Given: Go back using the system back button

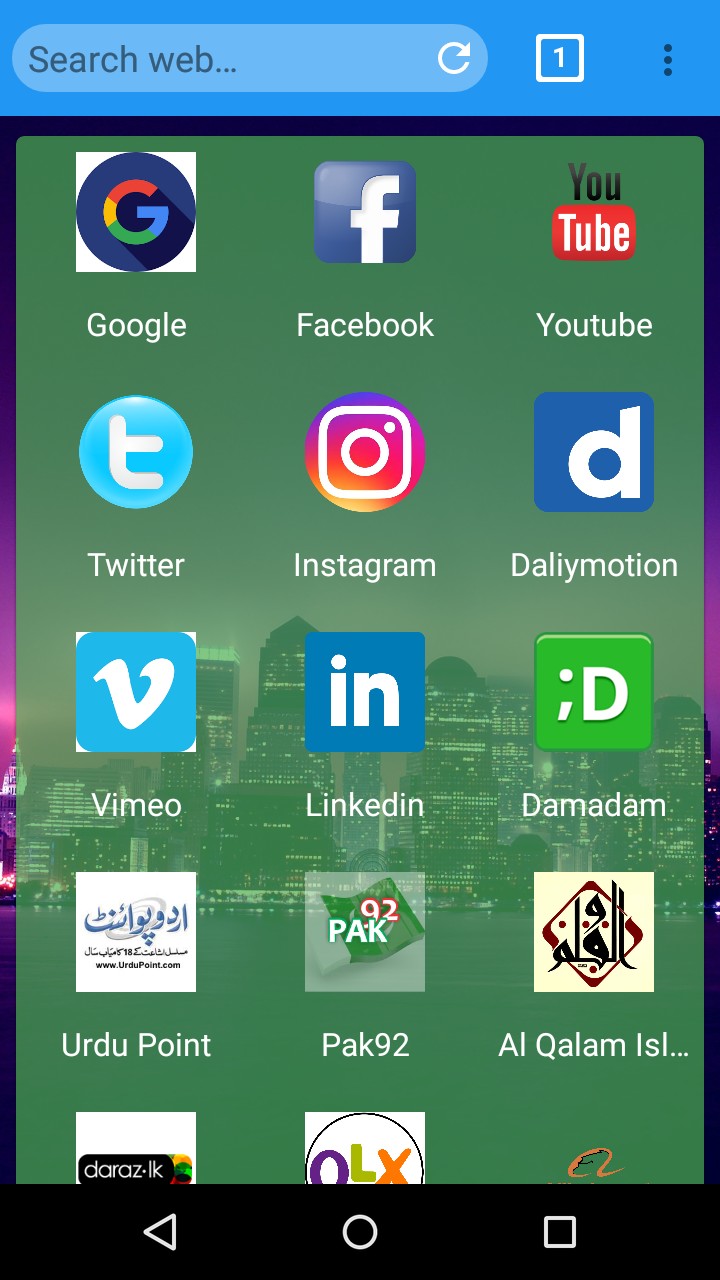Looking at the screenshot, I should coord(160,1232).
